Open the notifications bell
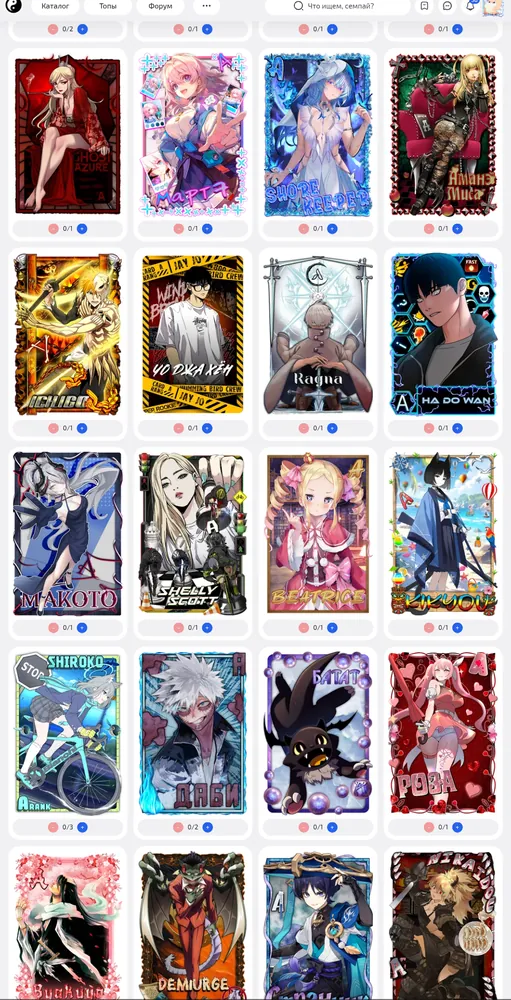The height and width of the screenshot is (1000, 511). pos(470,6)
